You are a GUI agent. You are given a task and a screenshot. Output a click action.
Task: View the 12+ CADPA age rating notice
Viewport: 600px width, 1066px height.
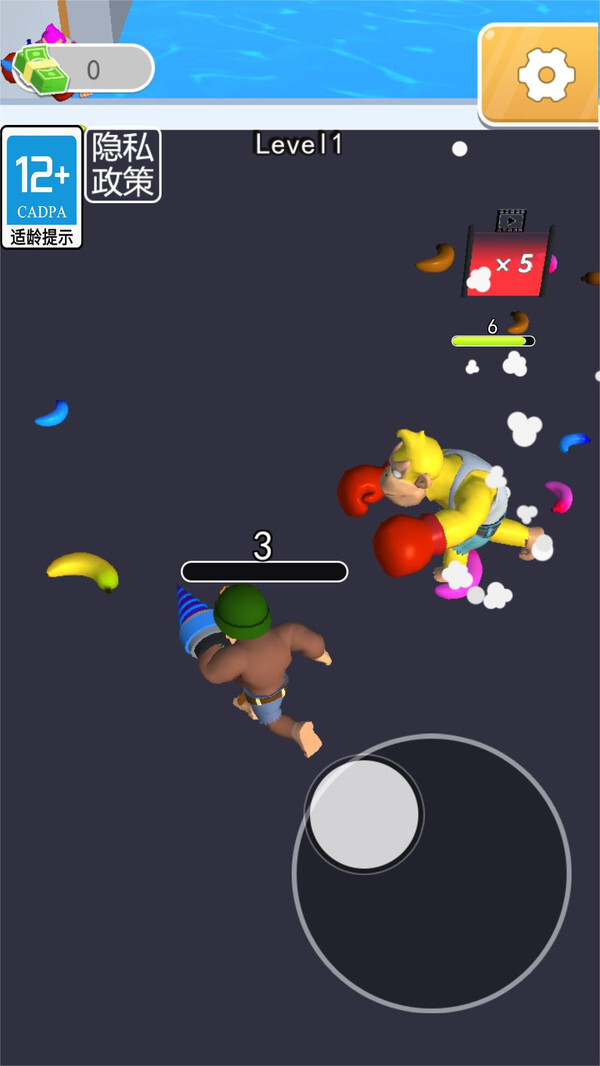point(42,188)
